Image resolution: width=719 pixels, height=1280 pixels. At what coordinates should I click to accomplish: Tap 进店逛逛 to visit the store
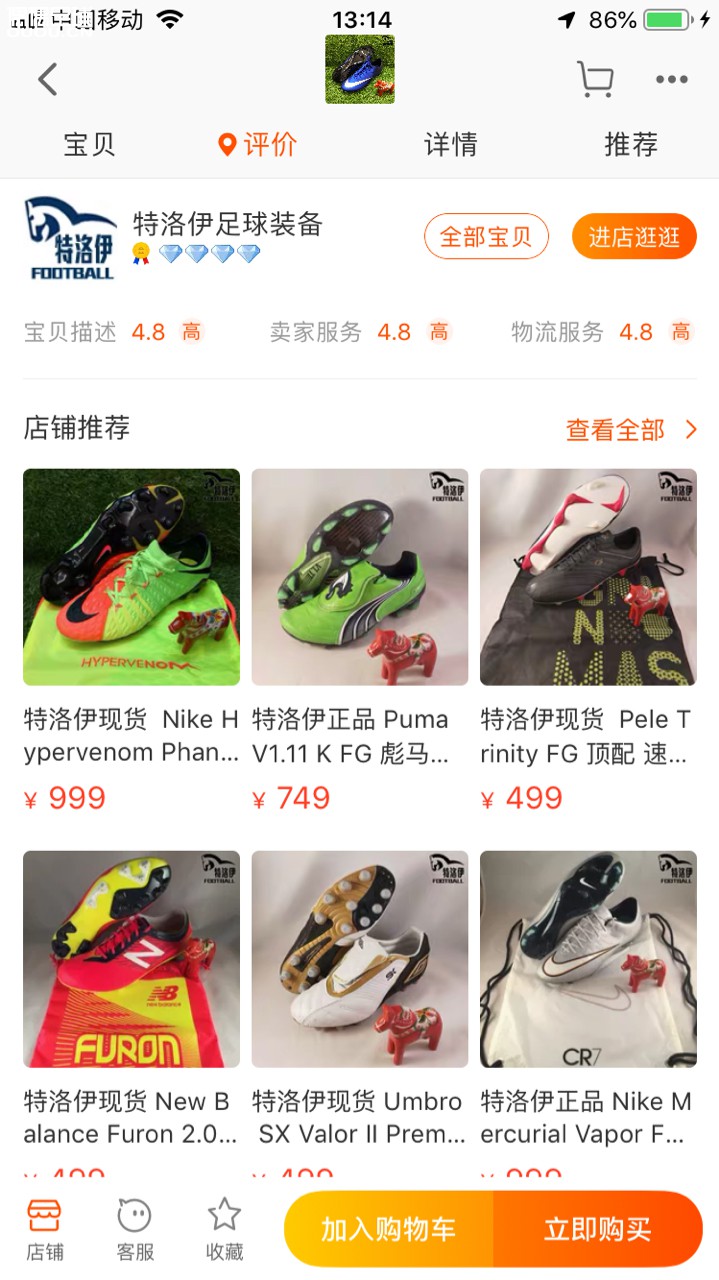tap(633, 237)
